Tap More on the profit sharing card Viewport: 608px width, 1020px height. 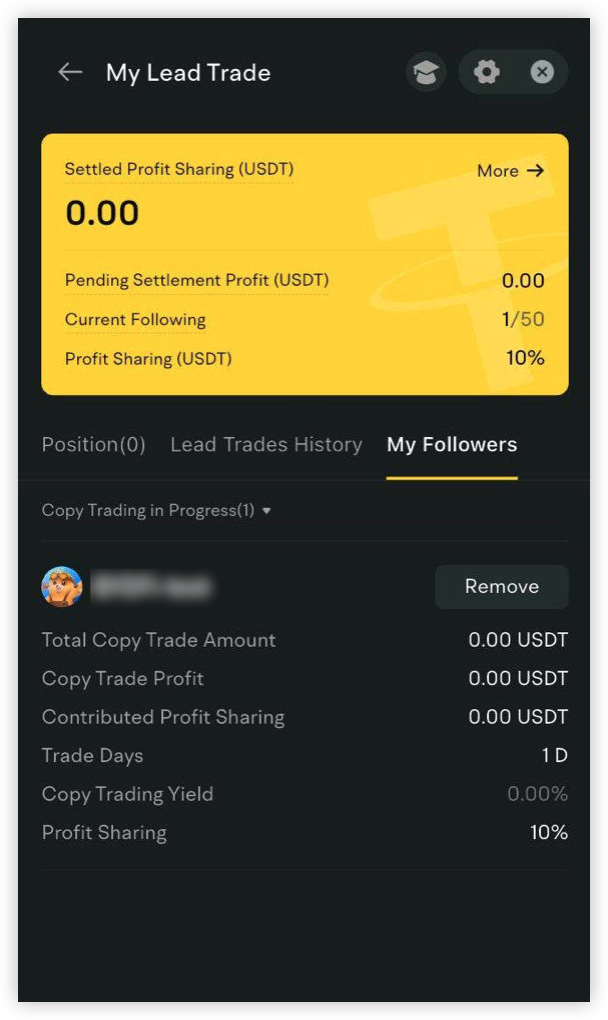tap(510, 171)
